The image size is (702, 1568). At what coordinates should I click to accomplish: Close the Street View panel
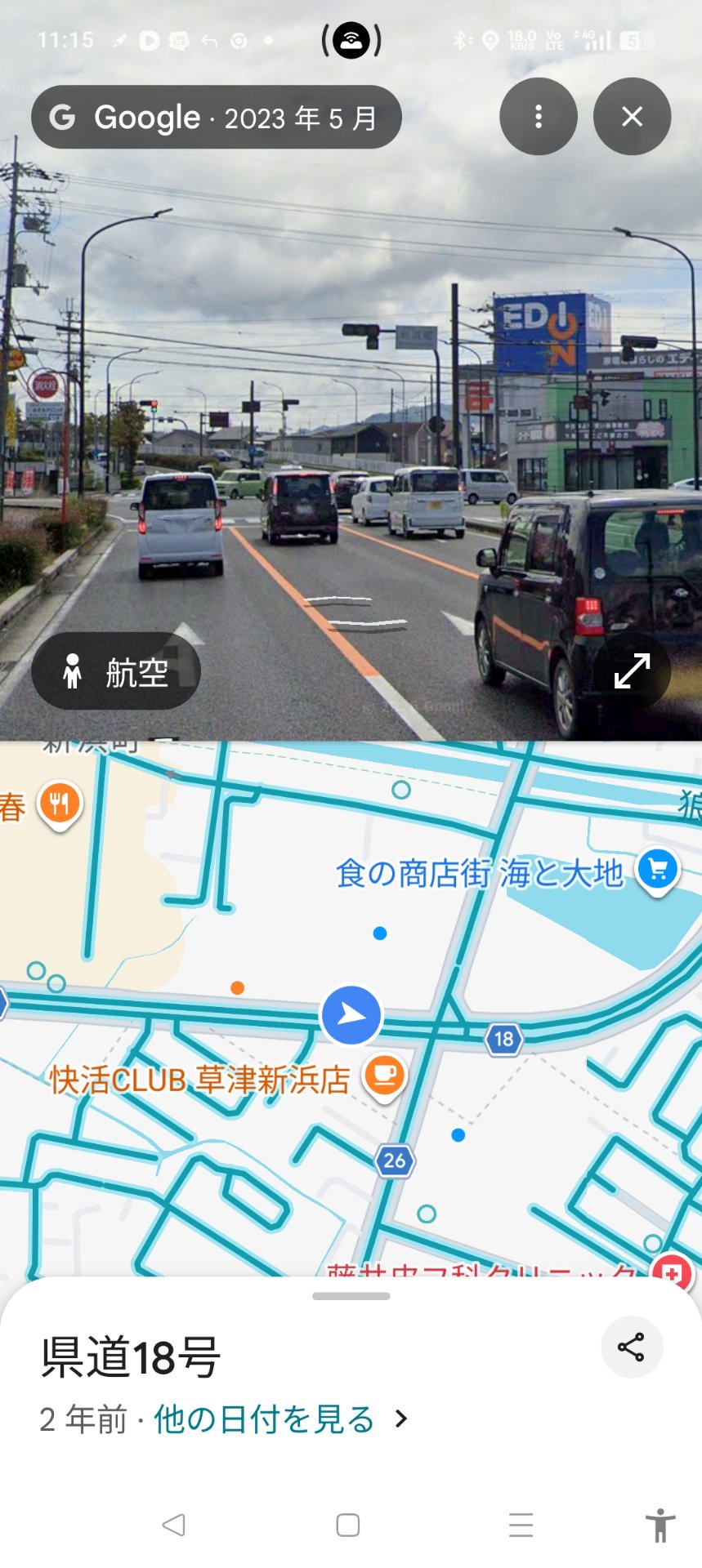(x=632, y=117)
